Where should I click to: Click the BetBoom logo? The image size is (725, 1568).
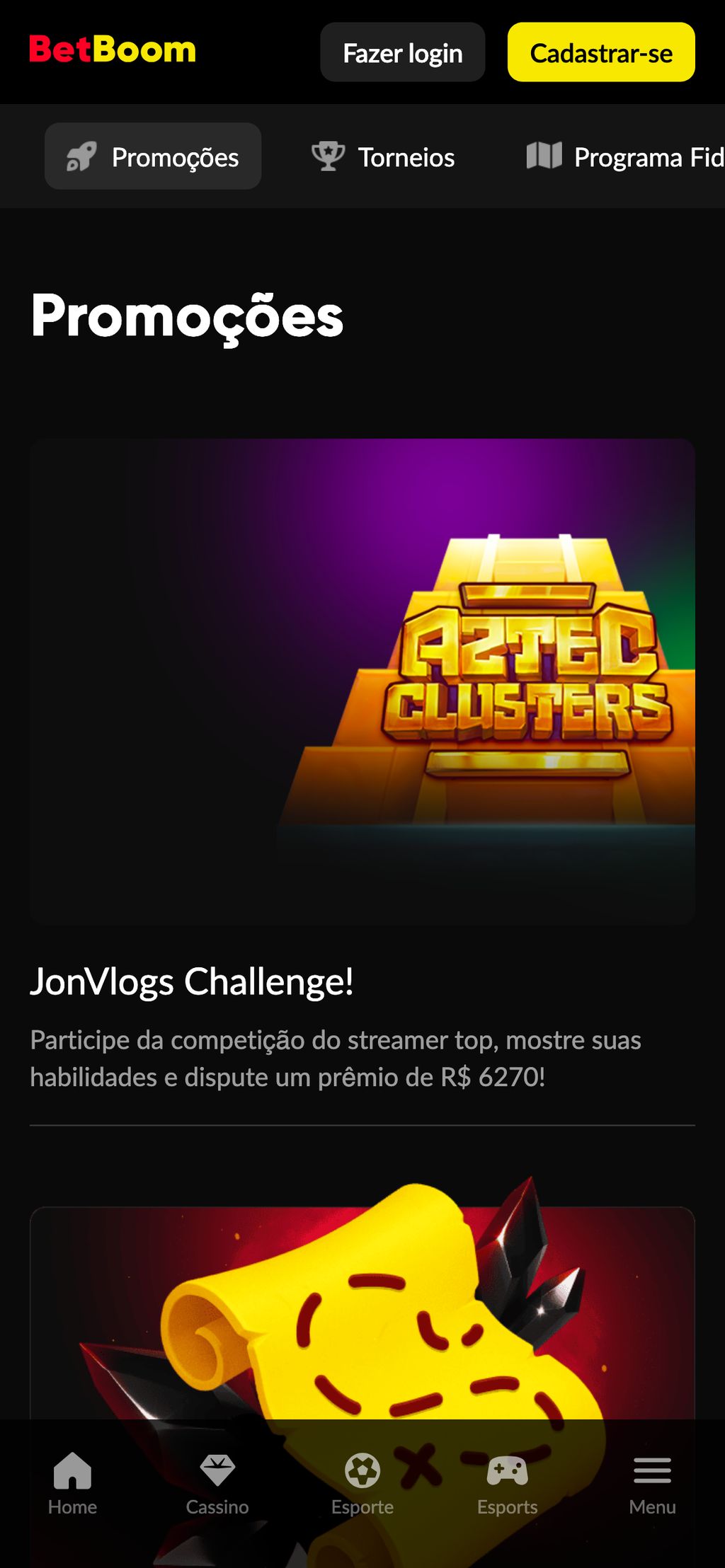pos(113,50)
